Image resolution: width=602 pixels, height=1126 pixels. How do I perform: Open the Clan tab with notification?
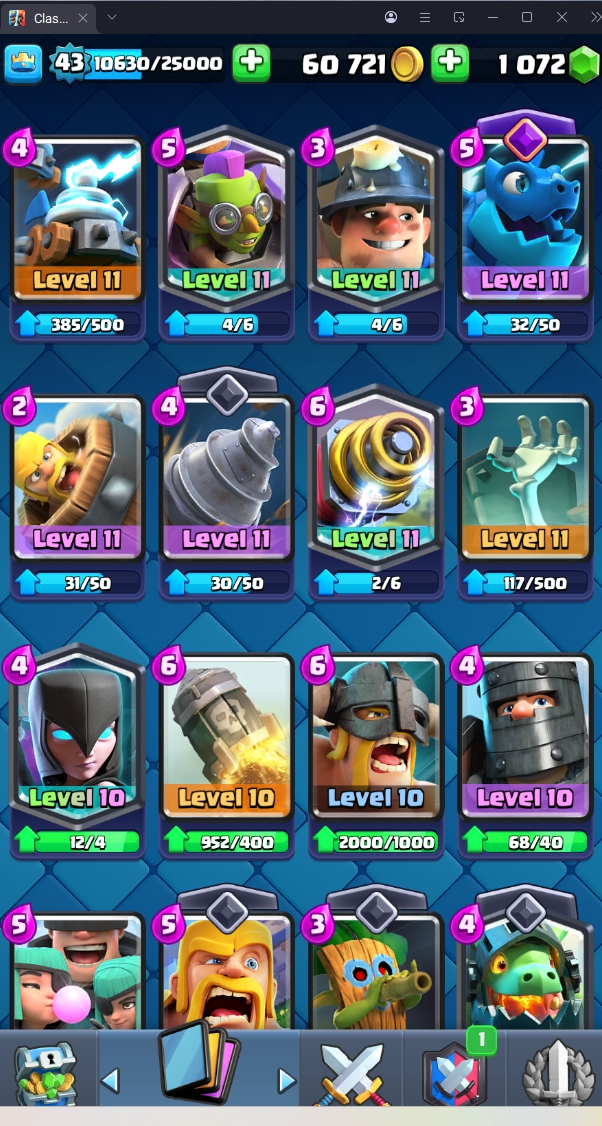click(455, 1073)
